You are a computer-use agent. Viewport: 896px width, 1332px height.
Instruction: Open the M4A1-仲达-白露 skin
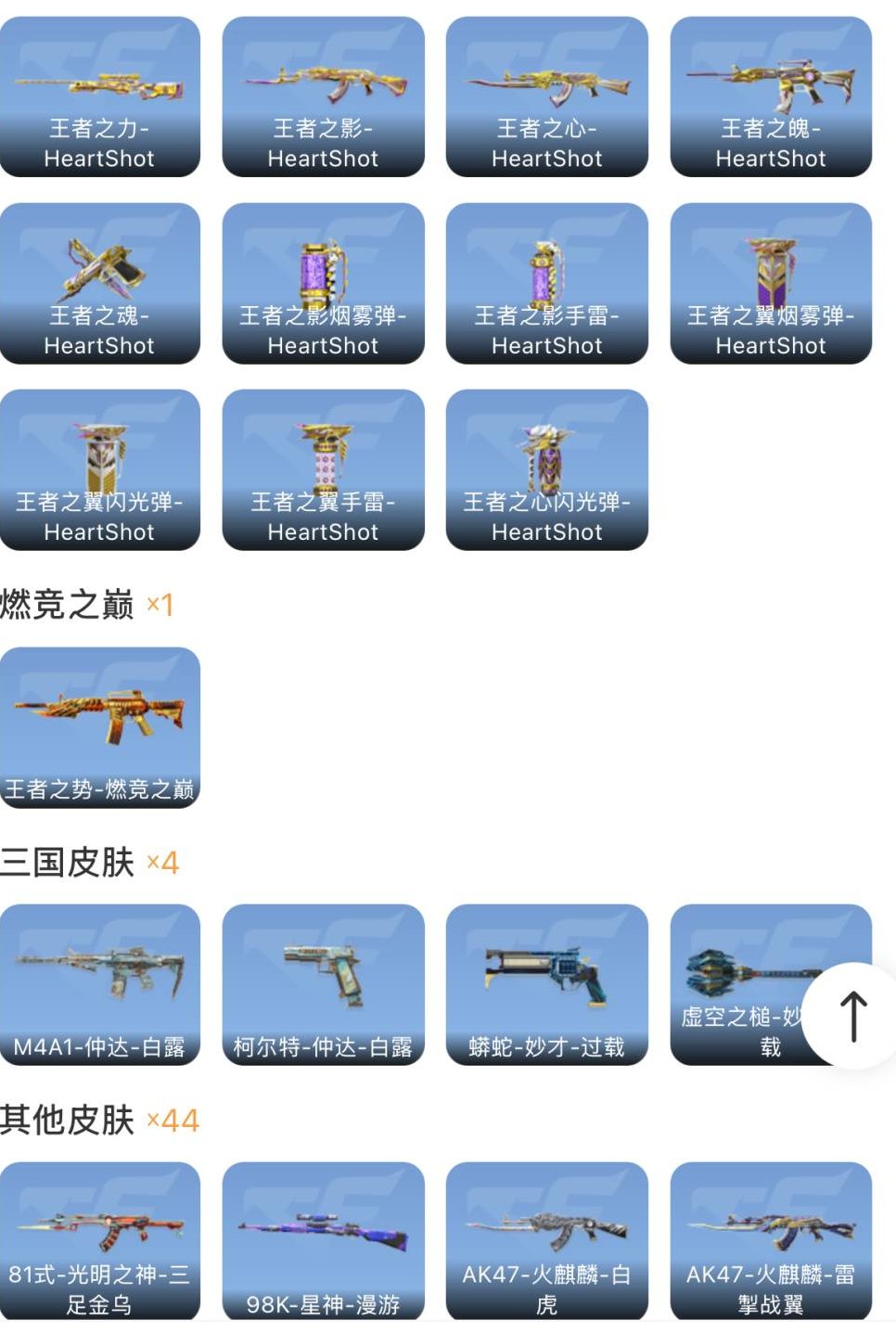[99, 985]
